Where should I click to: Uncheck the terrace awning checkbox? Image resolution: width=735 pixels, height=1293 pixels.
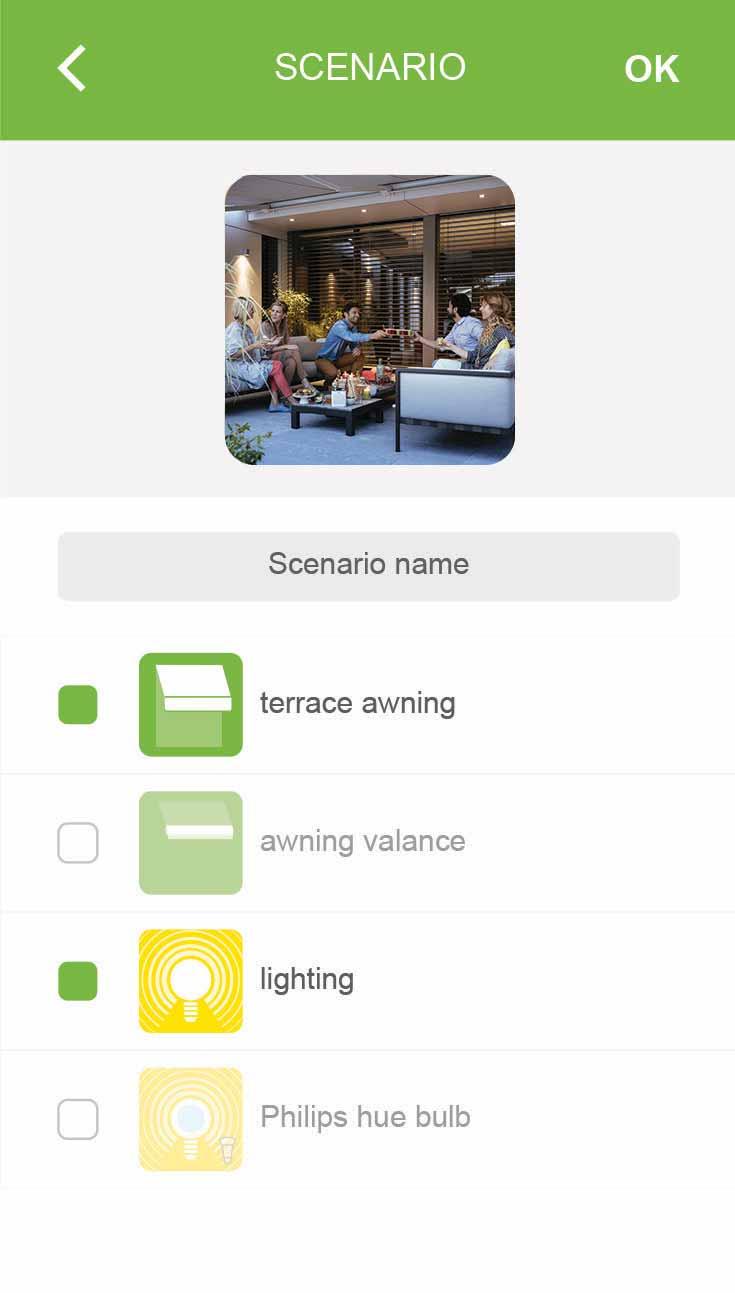click(x=78, y=705)
